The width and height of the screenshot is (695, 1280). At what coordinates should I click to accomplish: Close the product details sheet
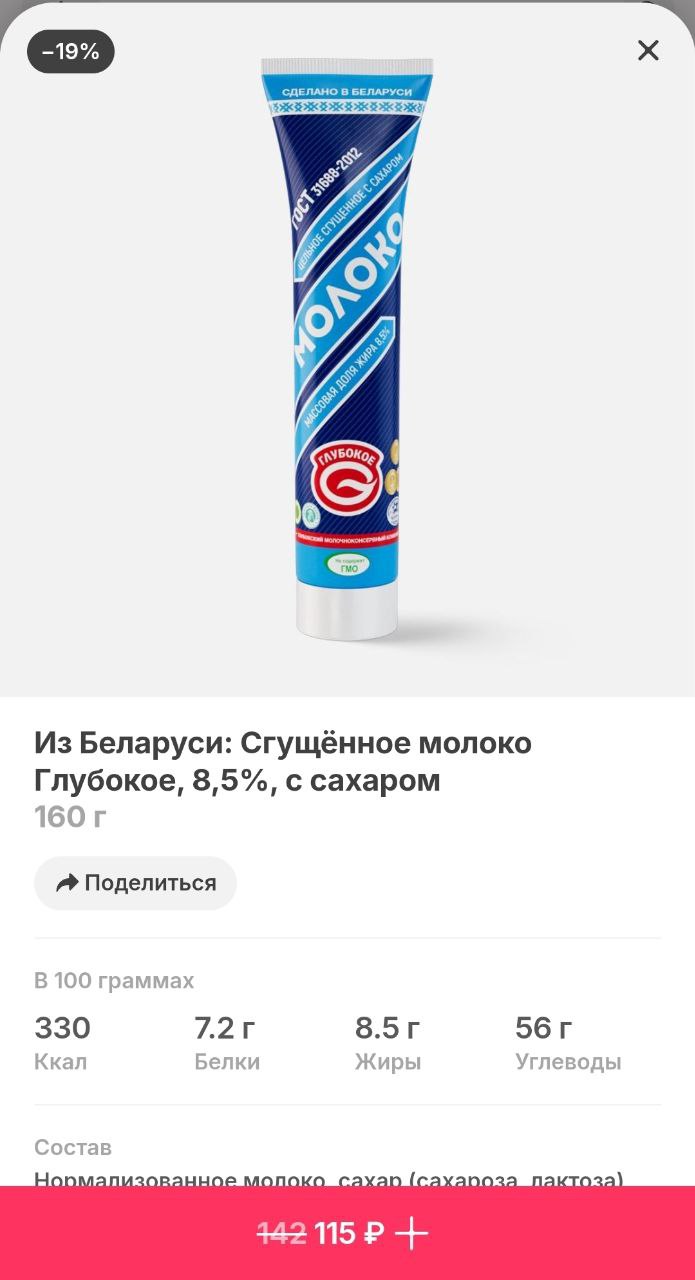pyautogui.click(x=648, y=51)
